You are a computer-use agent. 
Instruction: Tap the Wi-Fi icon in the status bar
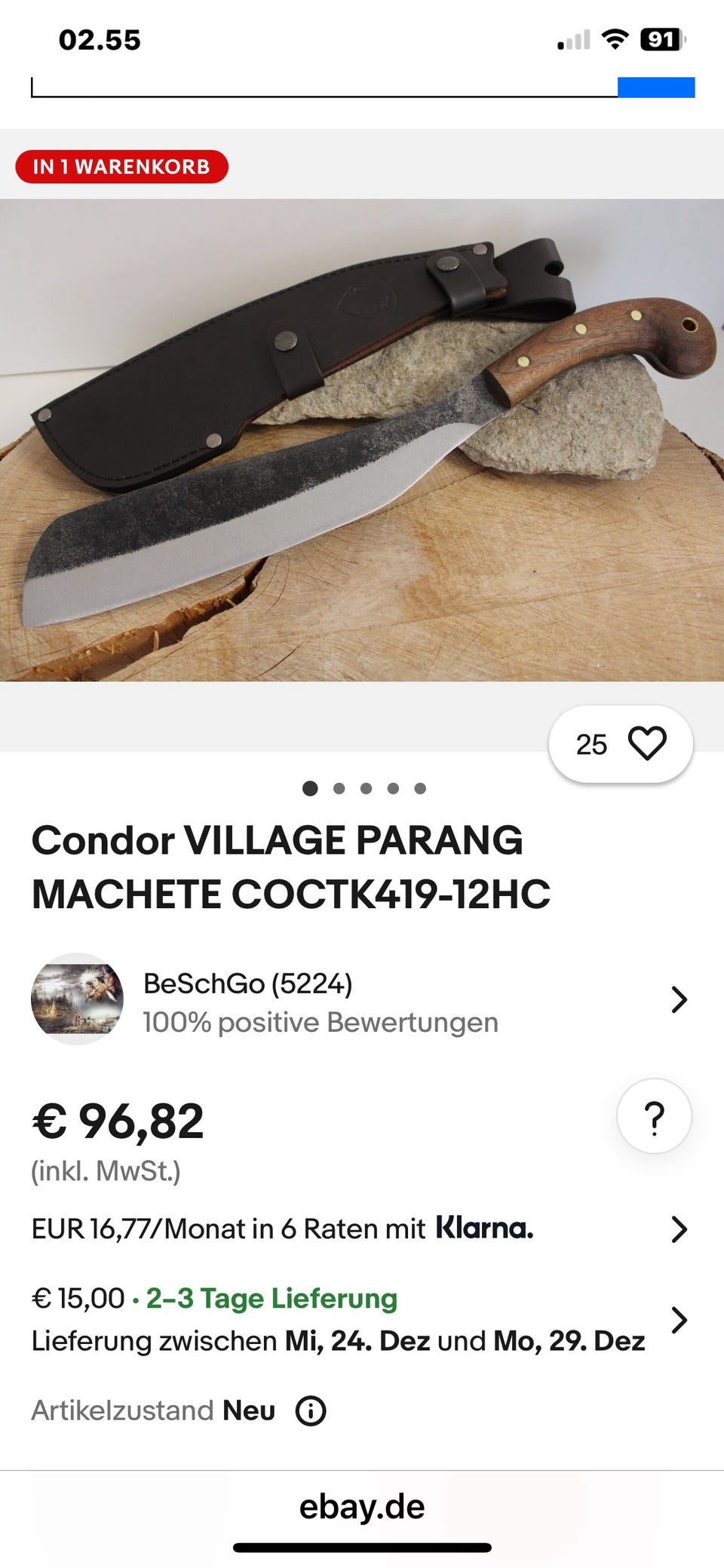[x=614, y=39]
